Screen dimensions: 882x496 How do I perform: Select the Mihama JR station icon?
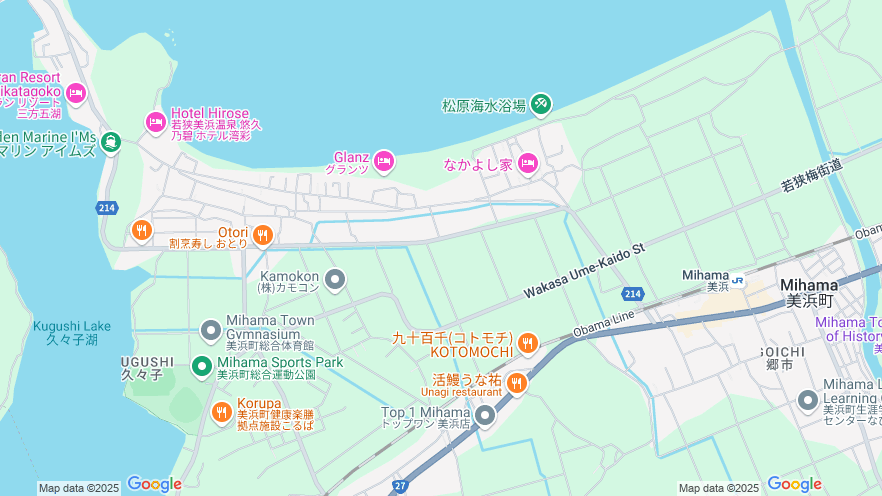(738, 280)
